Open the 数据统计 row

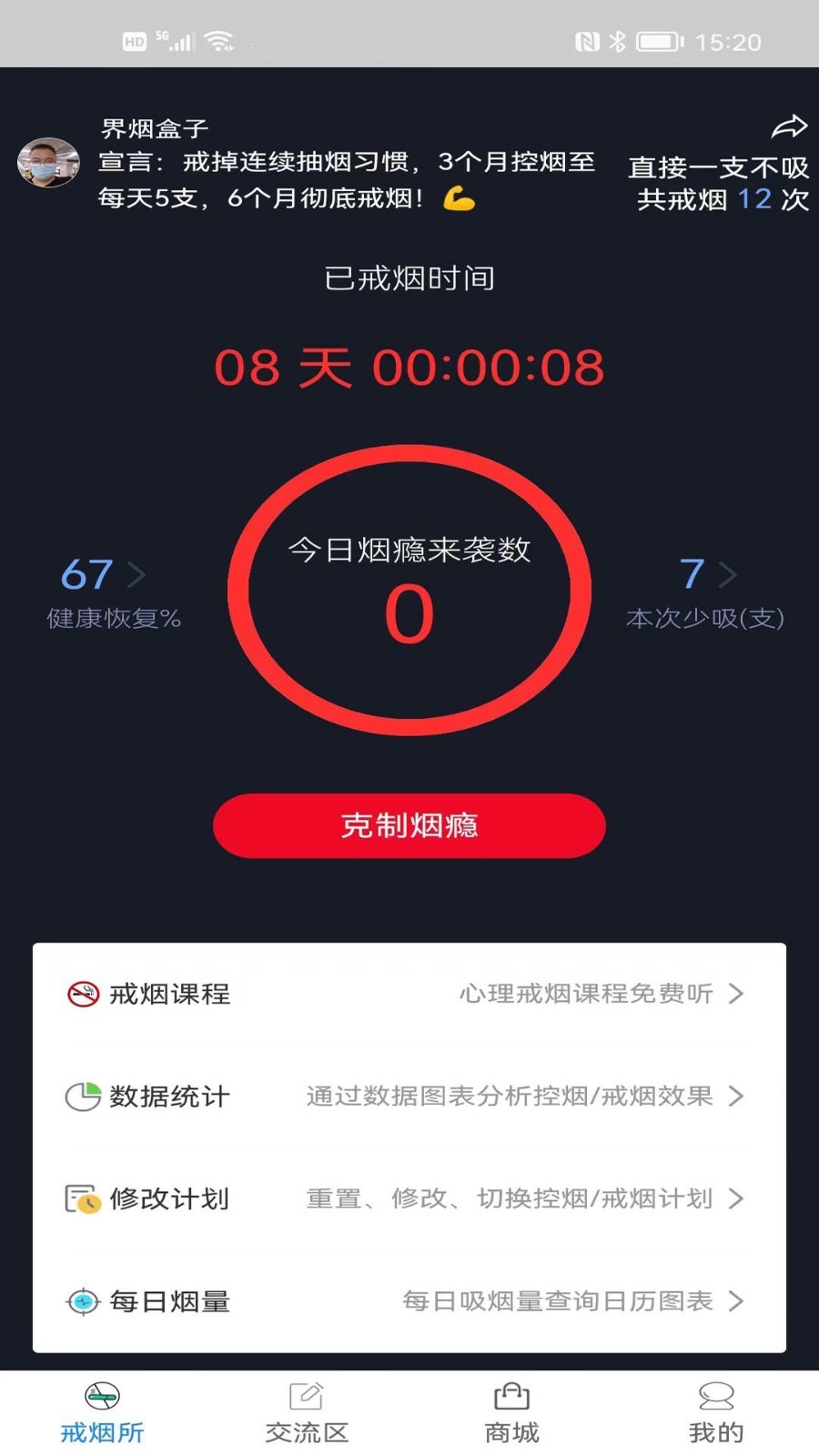pos(409,1097)
